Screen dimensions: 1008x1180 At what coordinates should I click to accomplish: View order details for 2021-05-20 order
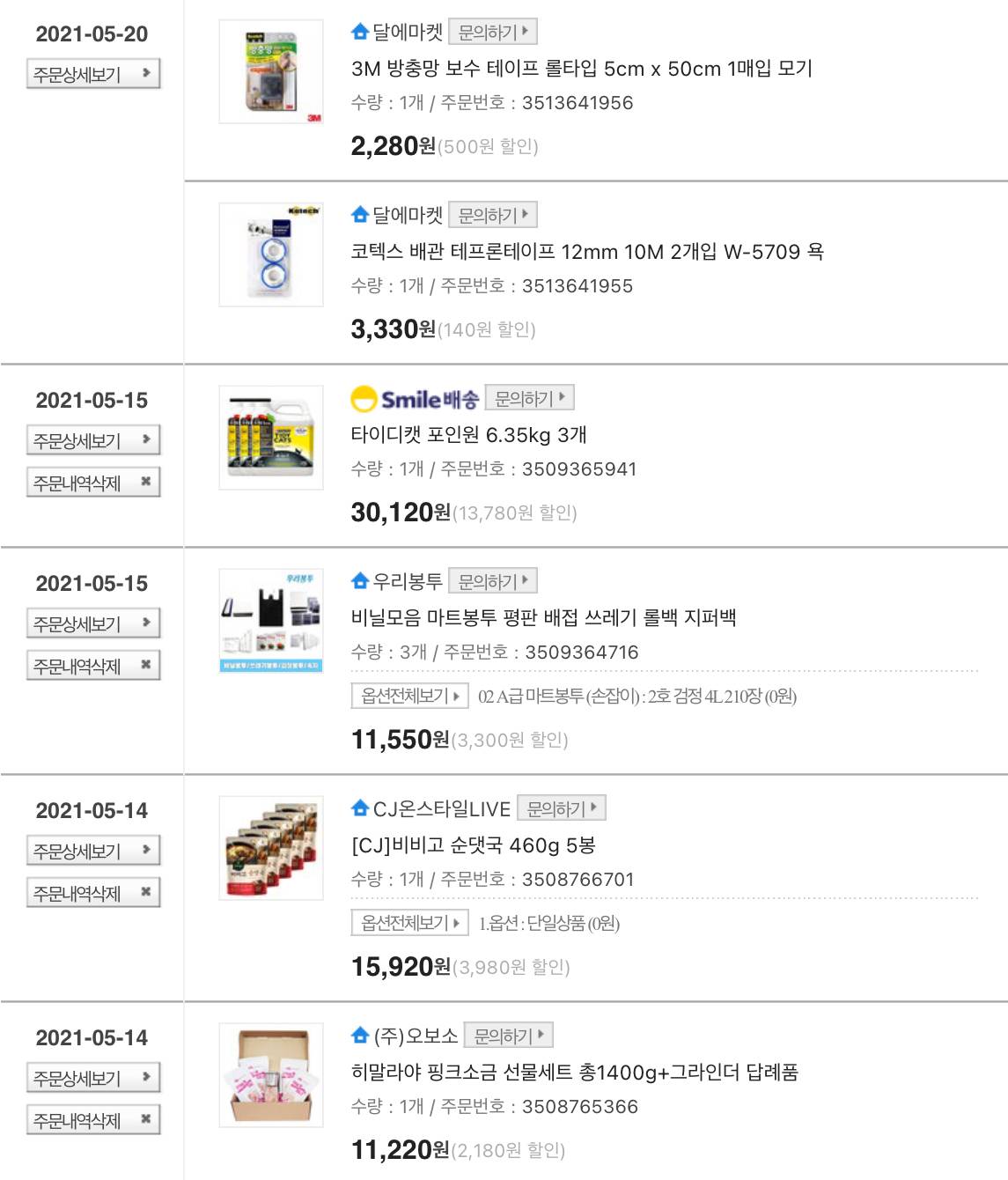point(93,74)
